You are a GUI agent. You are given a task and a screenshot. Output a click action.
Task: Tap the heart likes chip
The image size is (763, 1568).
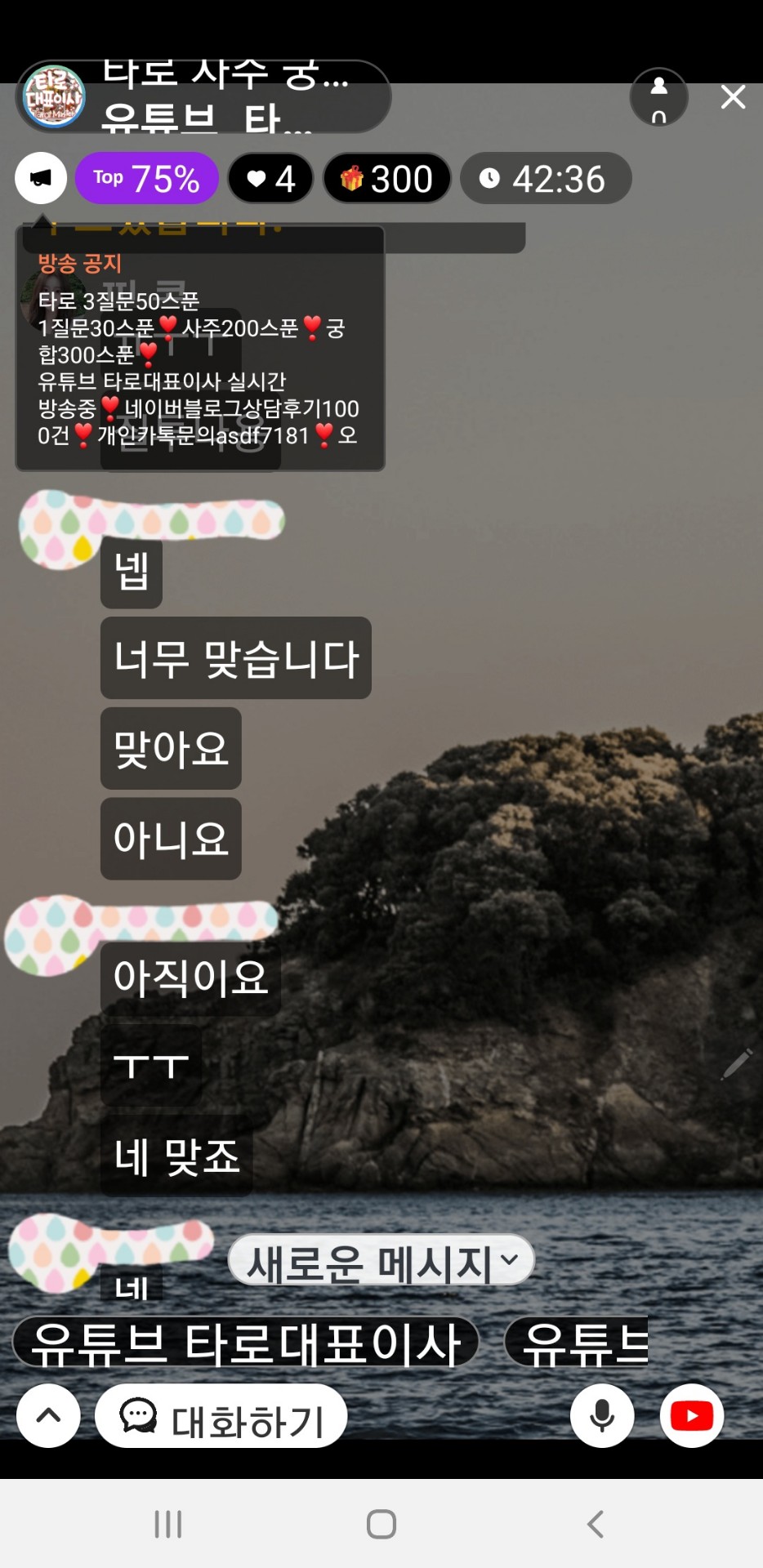click(270, 178)
